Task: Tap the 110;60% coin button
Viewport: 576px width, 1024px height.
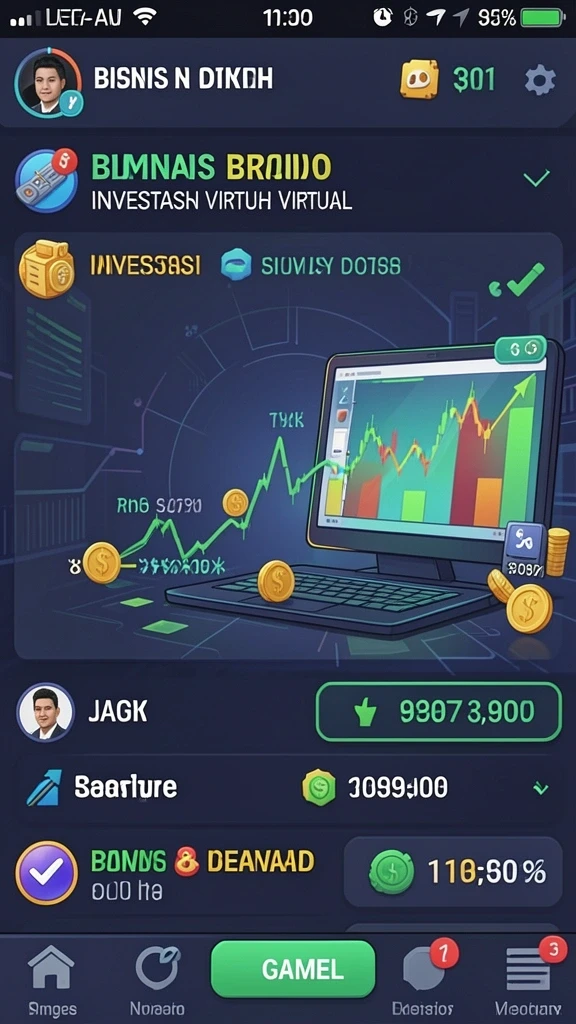Action: click(453, 872)
